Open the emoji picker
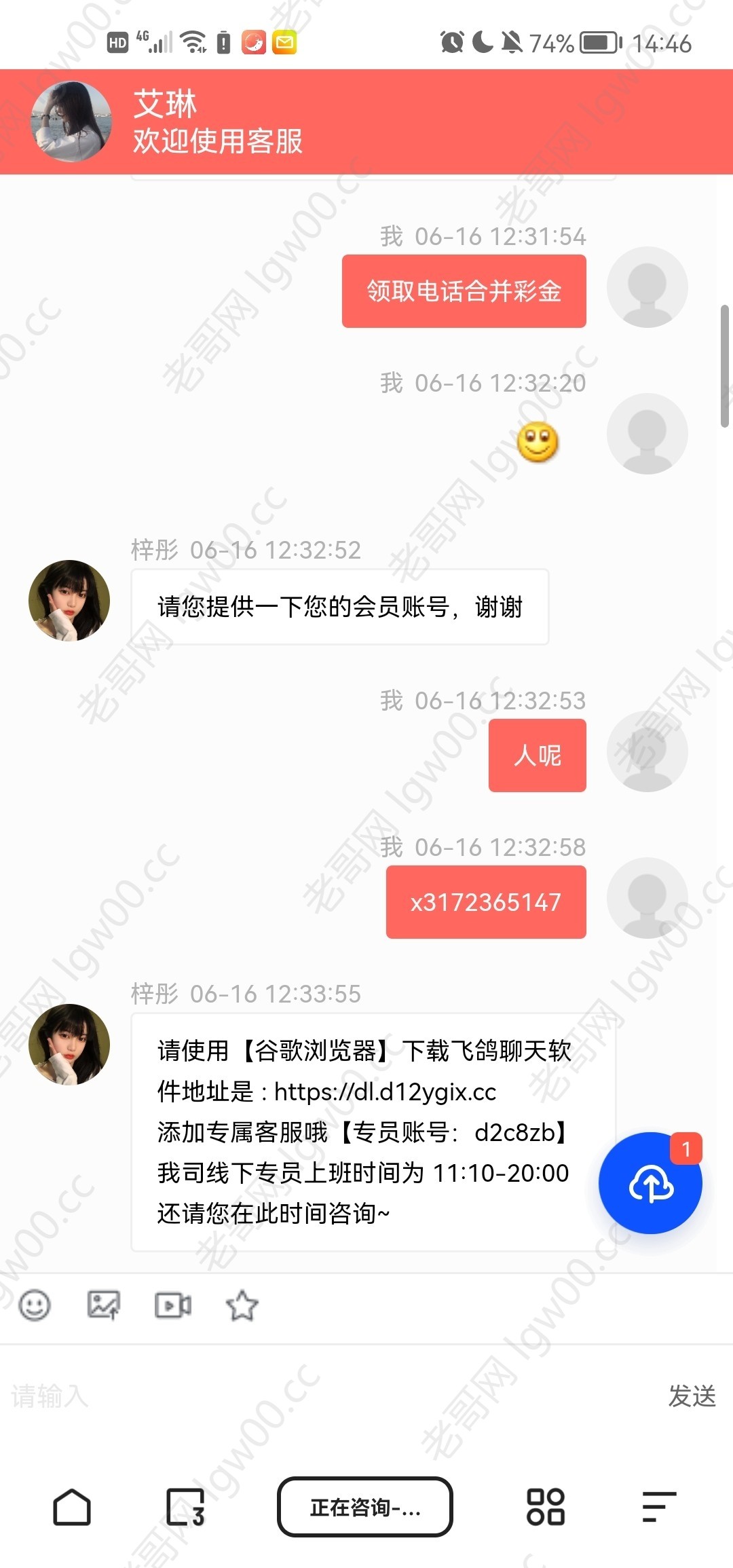This screenshot has height=1568, width=733. click(x=35, y=1305)
